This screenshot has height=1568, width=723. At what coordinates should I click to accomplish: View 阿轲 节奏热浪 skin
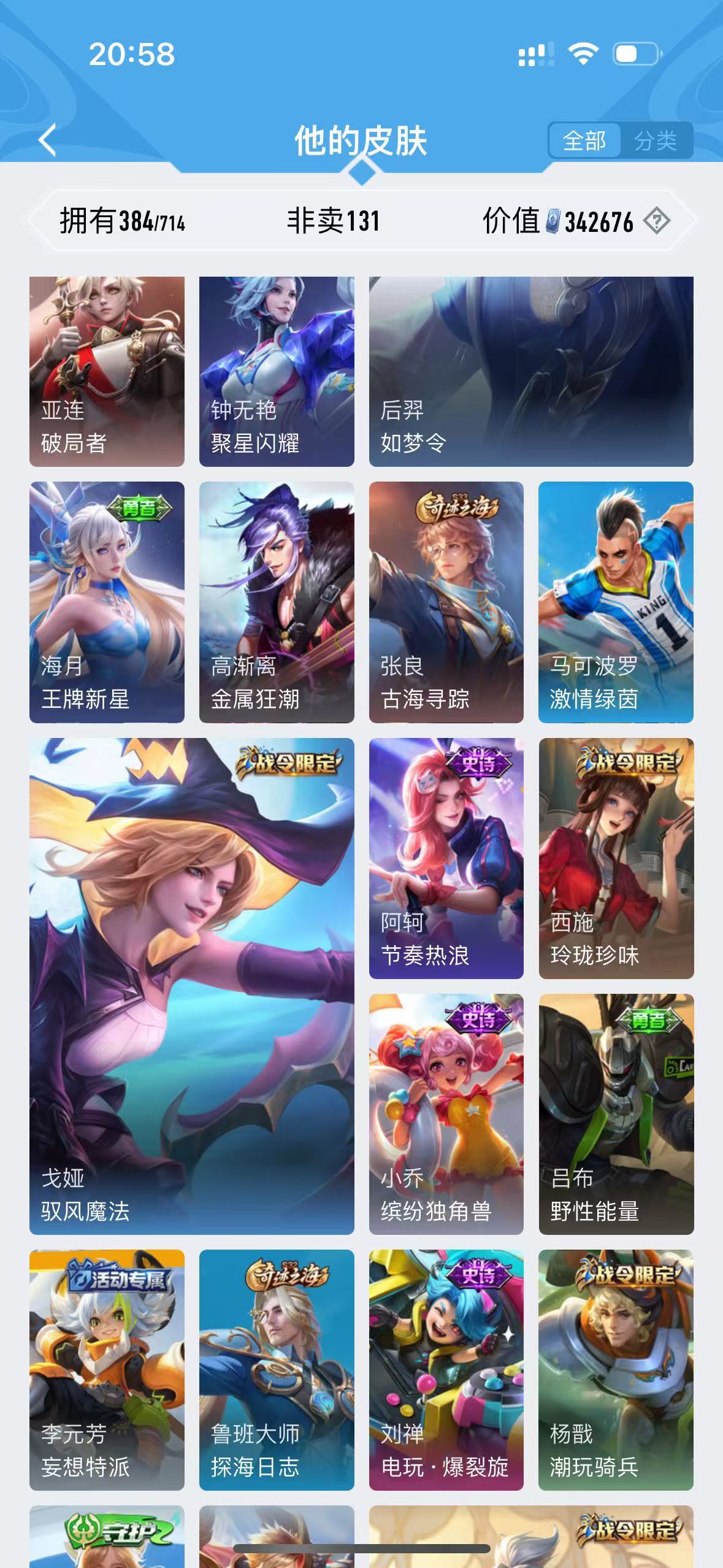(446, 858)
